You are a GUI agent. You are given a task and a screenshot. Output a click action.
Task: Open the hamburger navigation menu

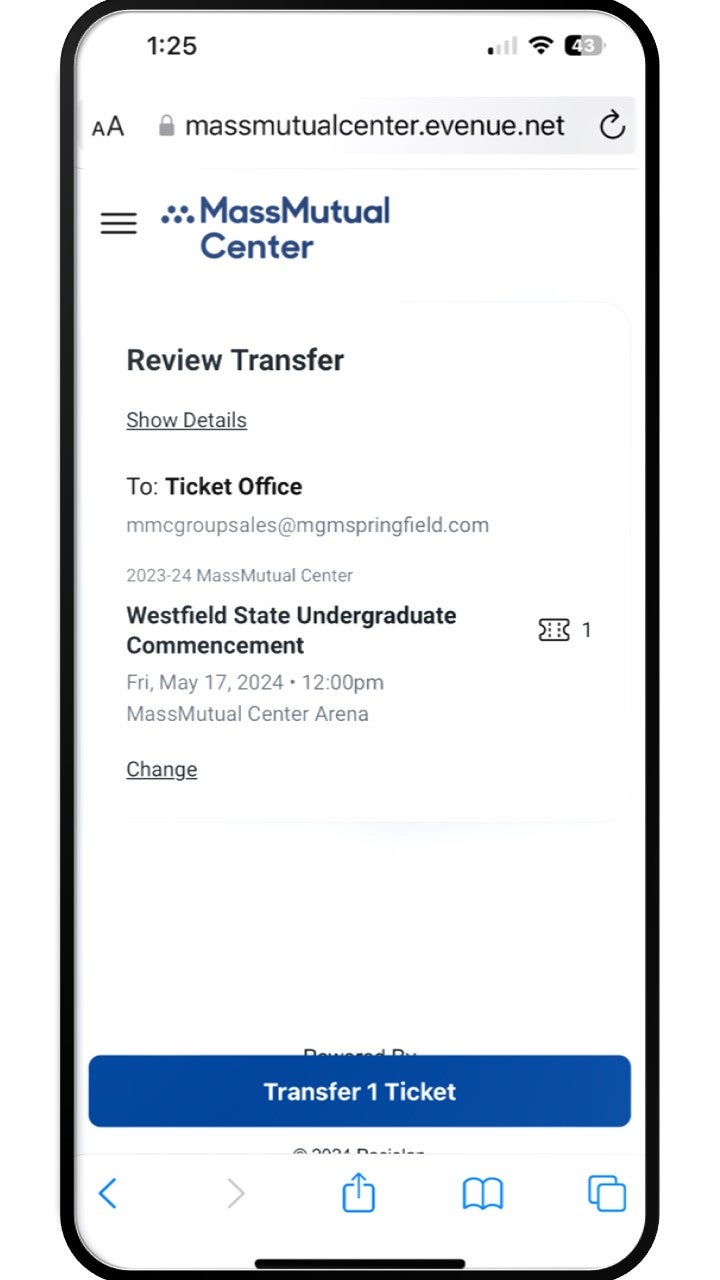[118, 223]
